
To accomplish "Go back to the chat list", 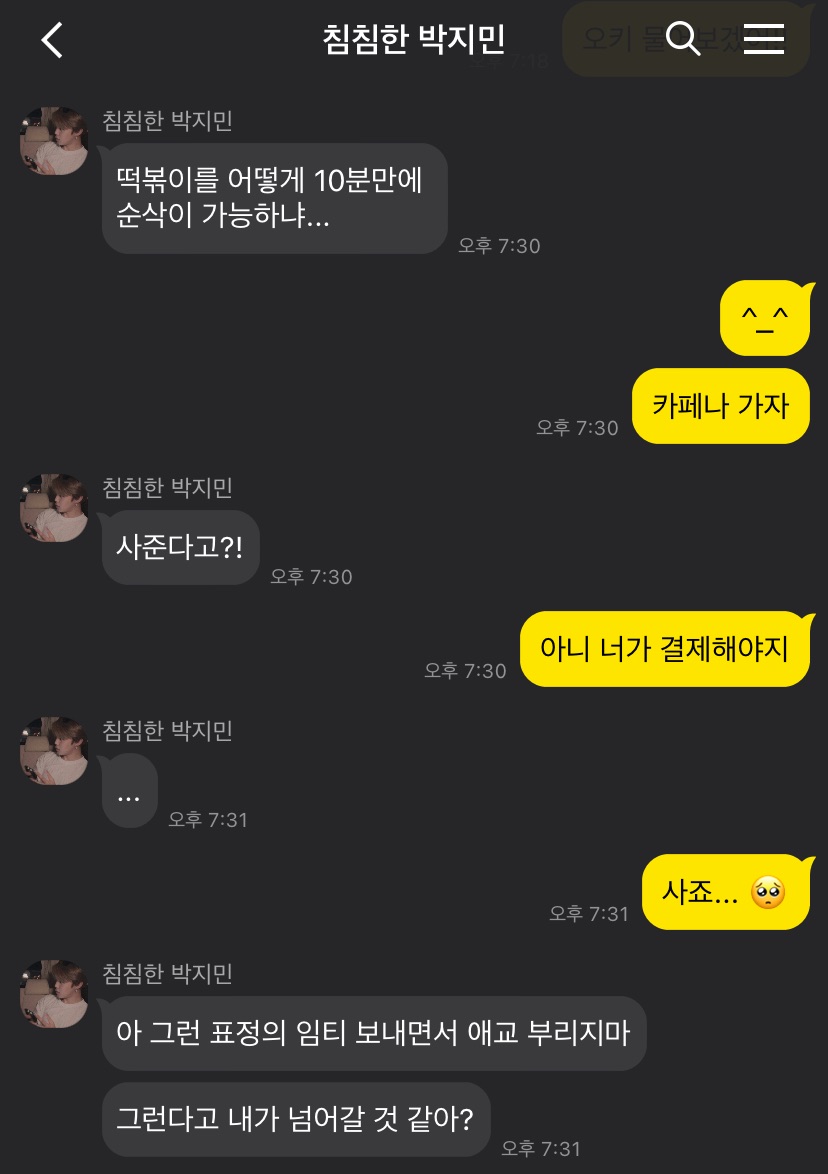I will [52, 40].
